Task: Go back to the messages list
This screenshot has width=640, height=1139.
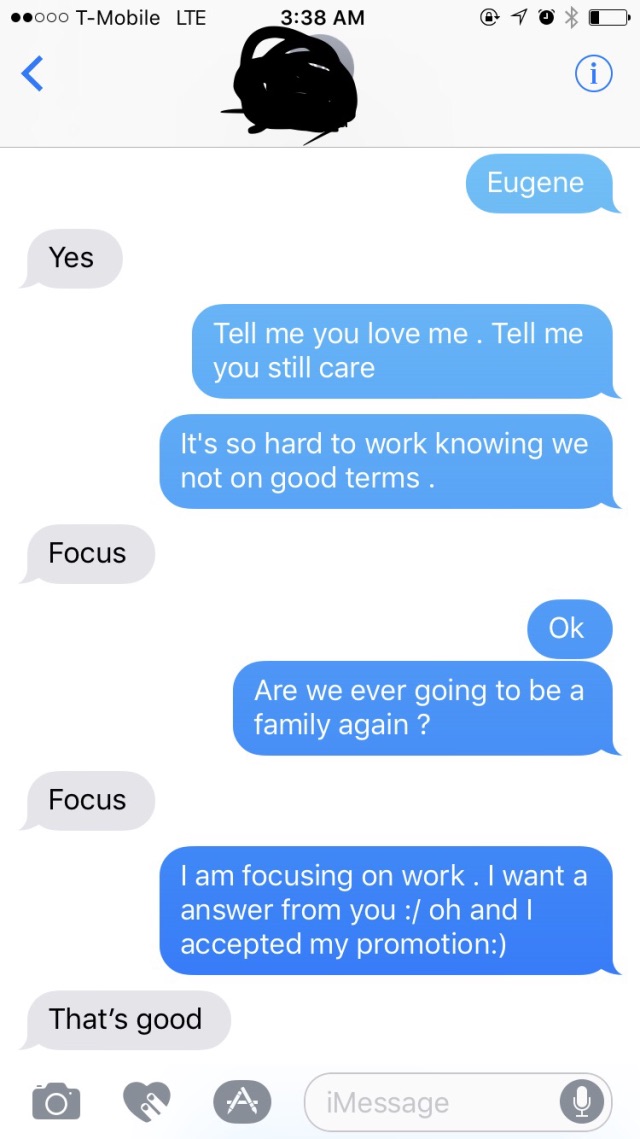Action: pos(33,74)
